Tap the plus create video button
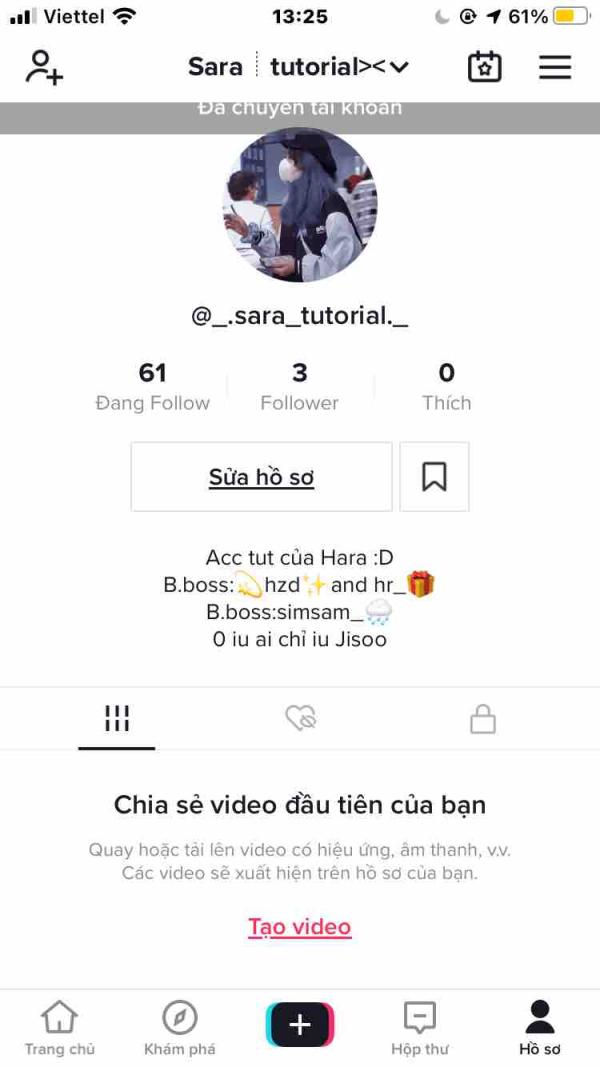Image resolution: width=600 pixels, height=1067 pixels. tap(300, 1024)
